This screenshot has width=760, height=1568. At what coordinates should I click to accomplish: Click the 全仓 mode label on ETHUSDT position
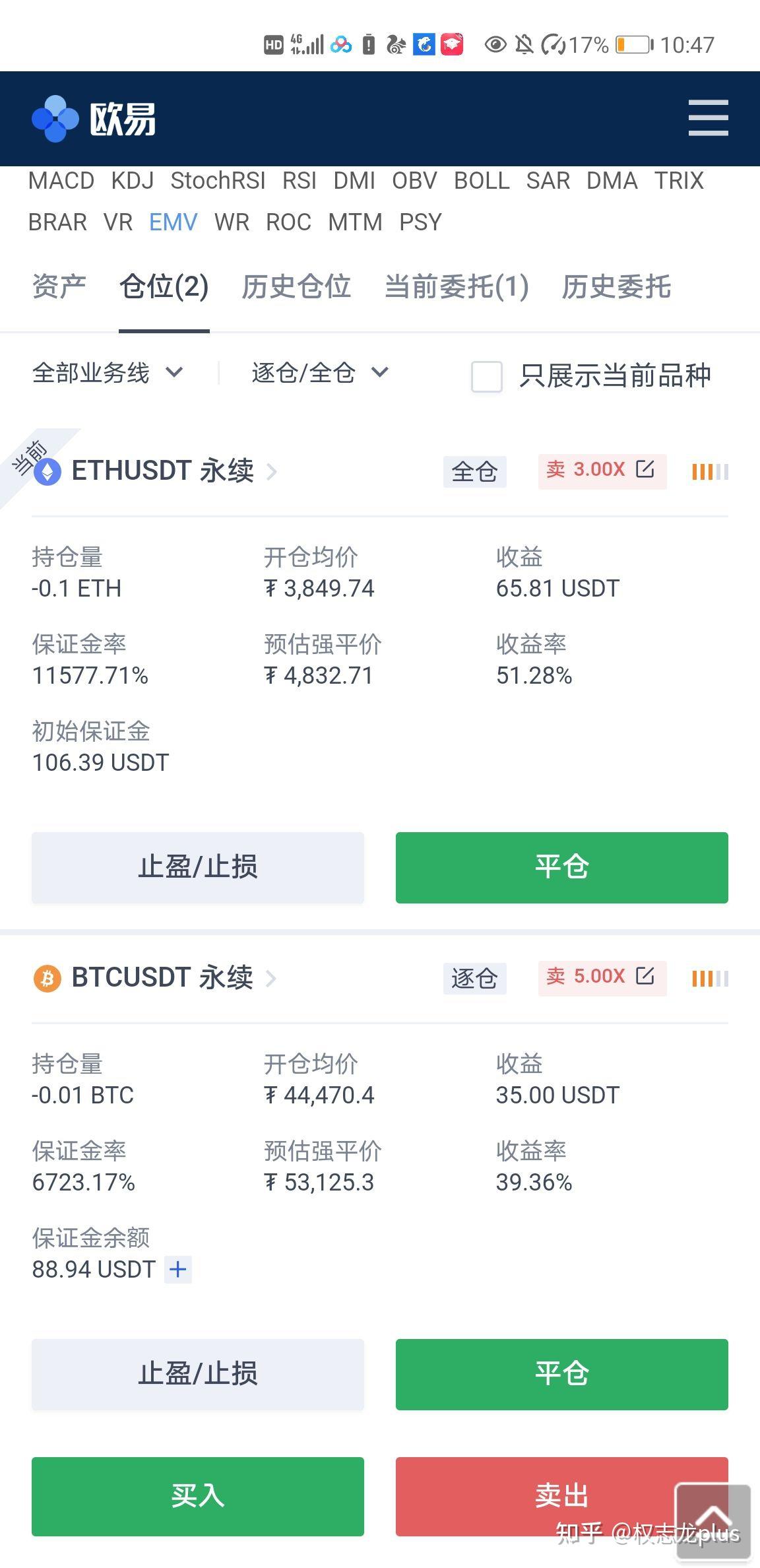[x=474, y=471]
